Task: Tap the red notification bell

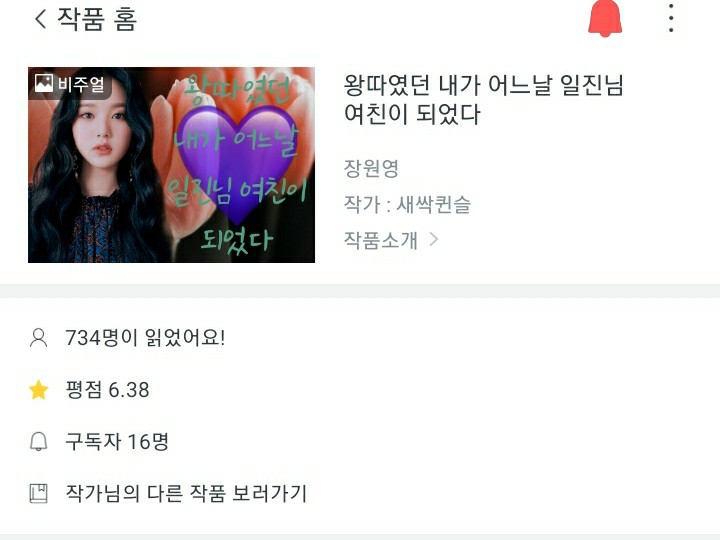Action: coord(604,19)
